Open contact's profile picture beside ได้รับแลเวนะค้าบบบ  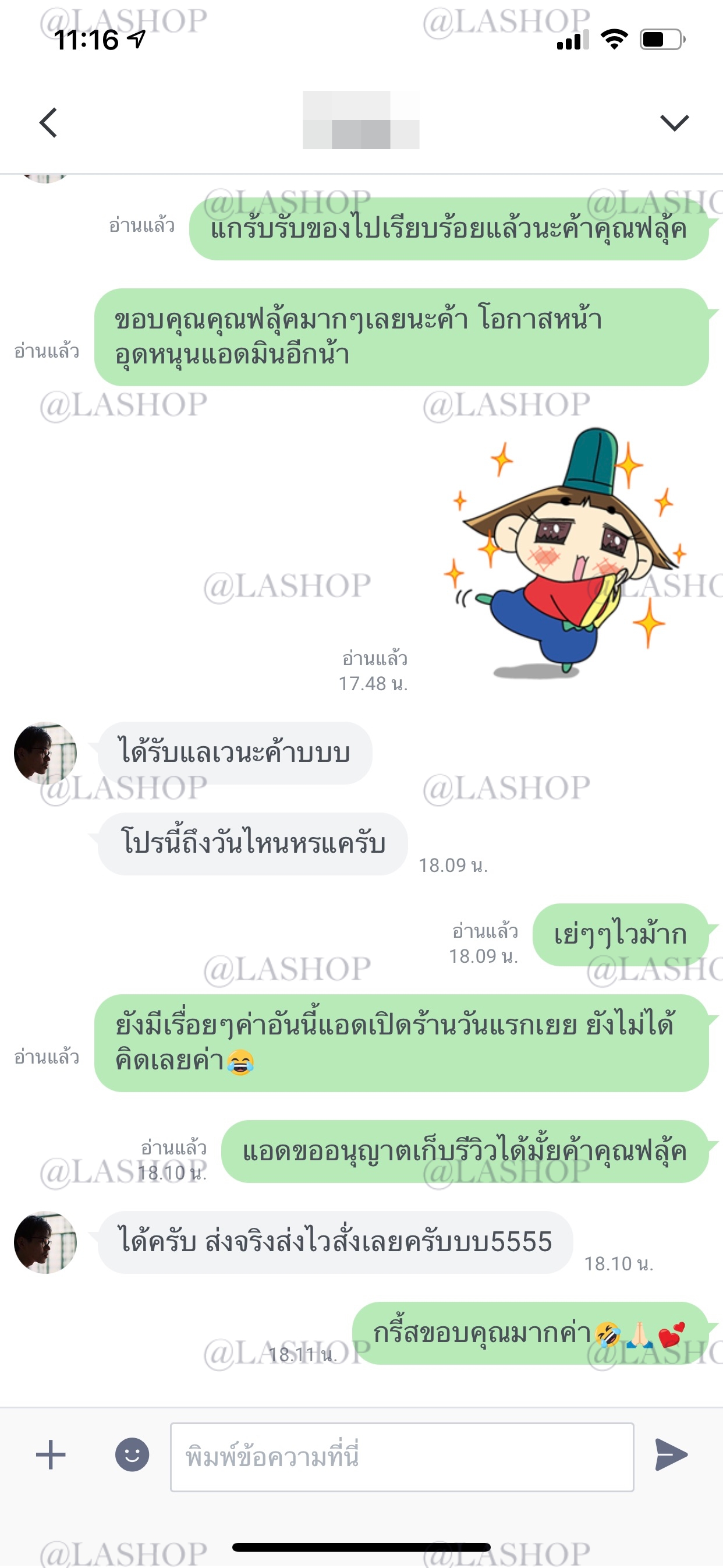[x=45, y=753]
